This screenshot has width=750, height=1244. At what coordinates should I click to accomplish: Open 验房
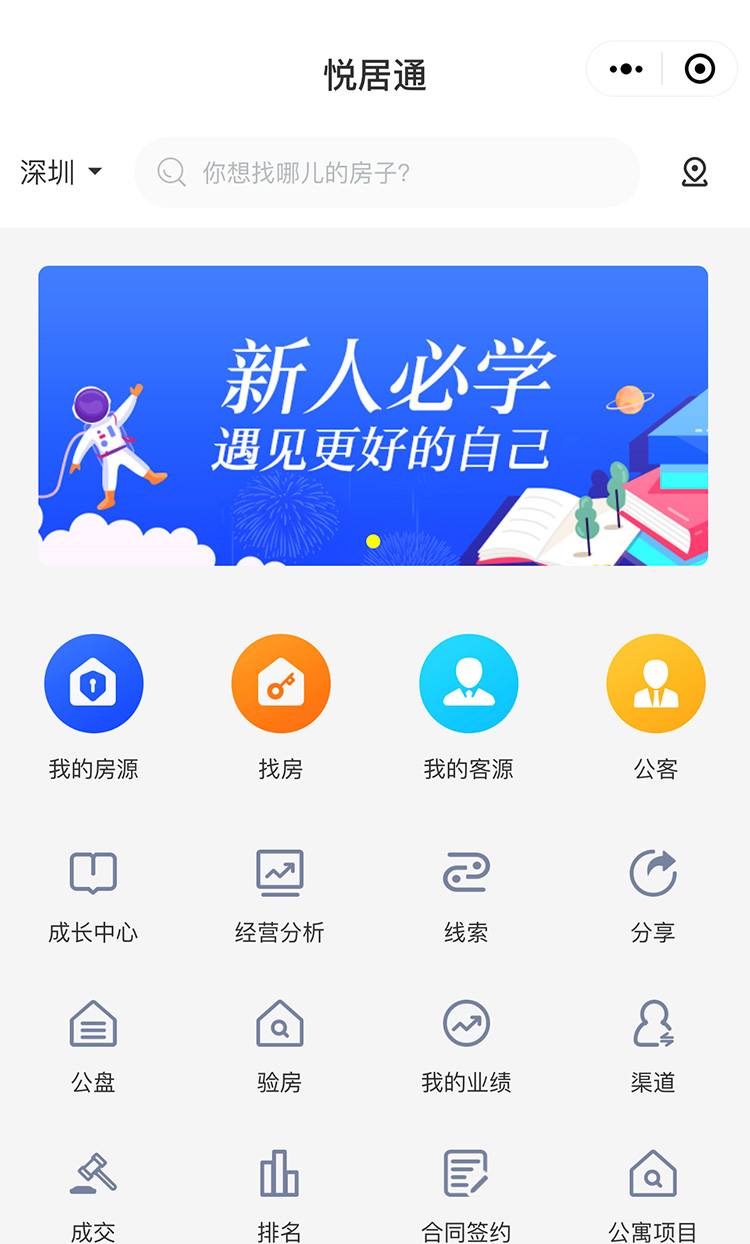pos(280,1045)
